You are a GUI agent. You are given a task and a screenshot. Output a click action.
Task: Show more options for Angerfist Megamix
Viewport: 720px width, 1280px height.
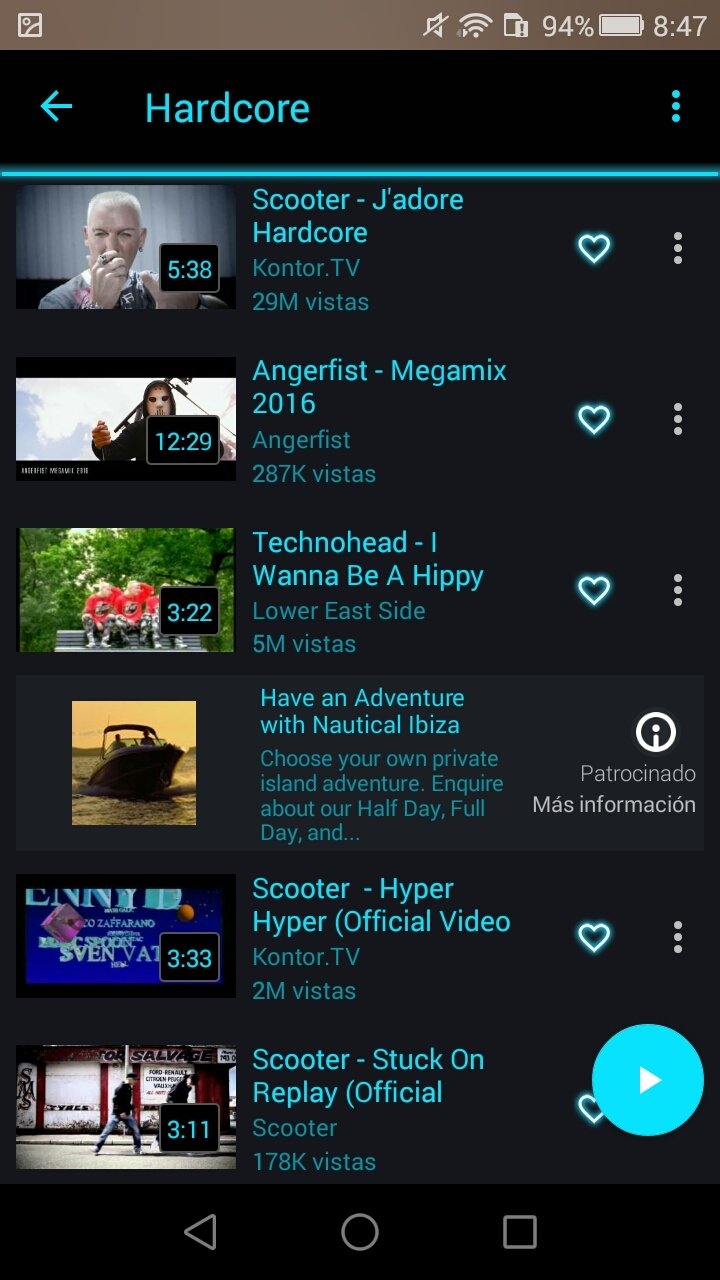[x=678, y=419]
